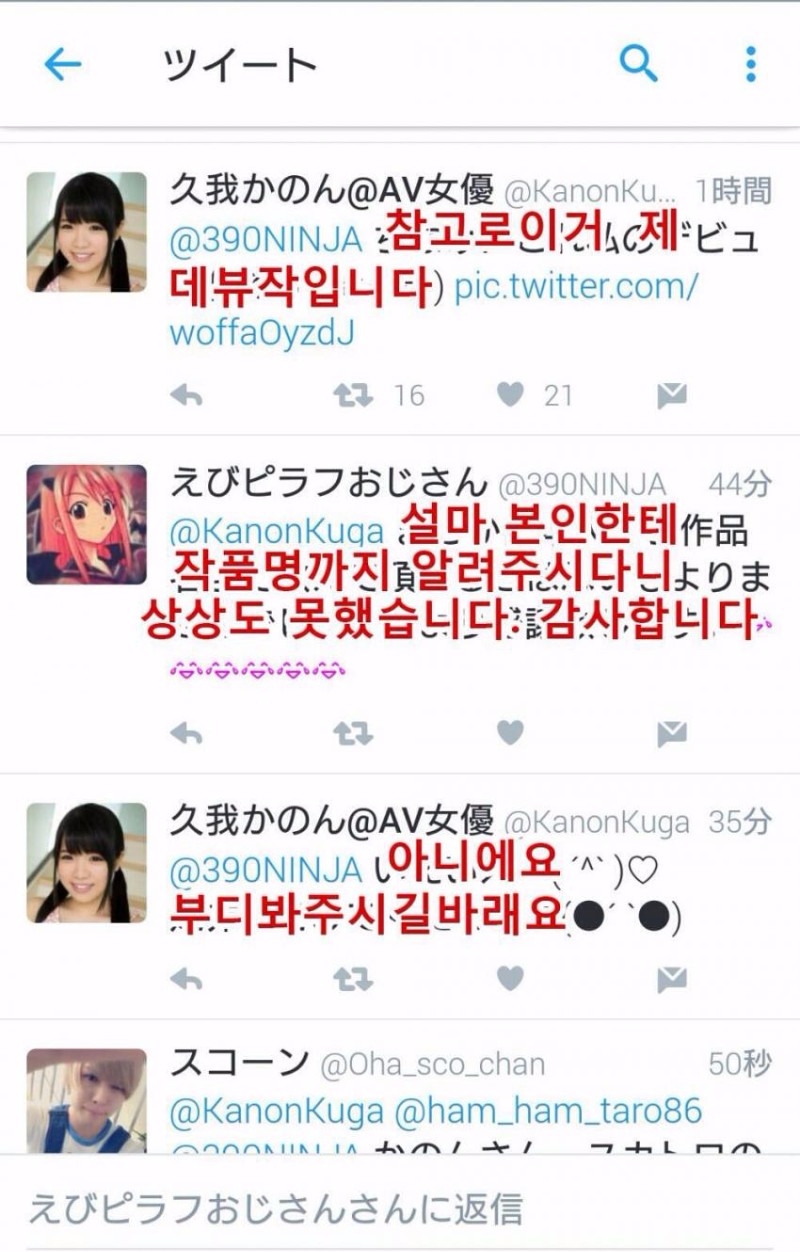800x1252 pixels.
Task: Go back using the arrow icon
Action: pyautogui.click(x=62, y=65)
